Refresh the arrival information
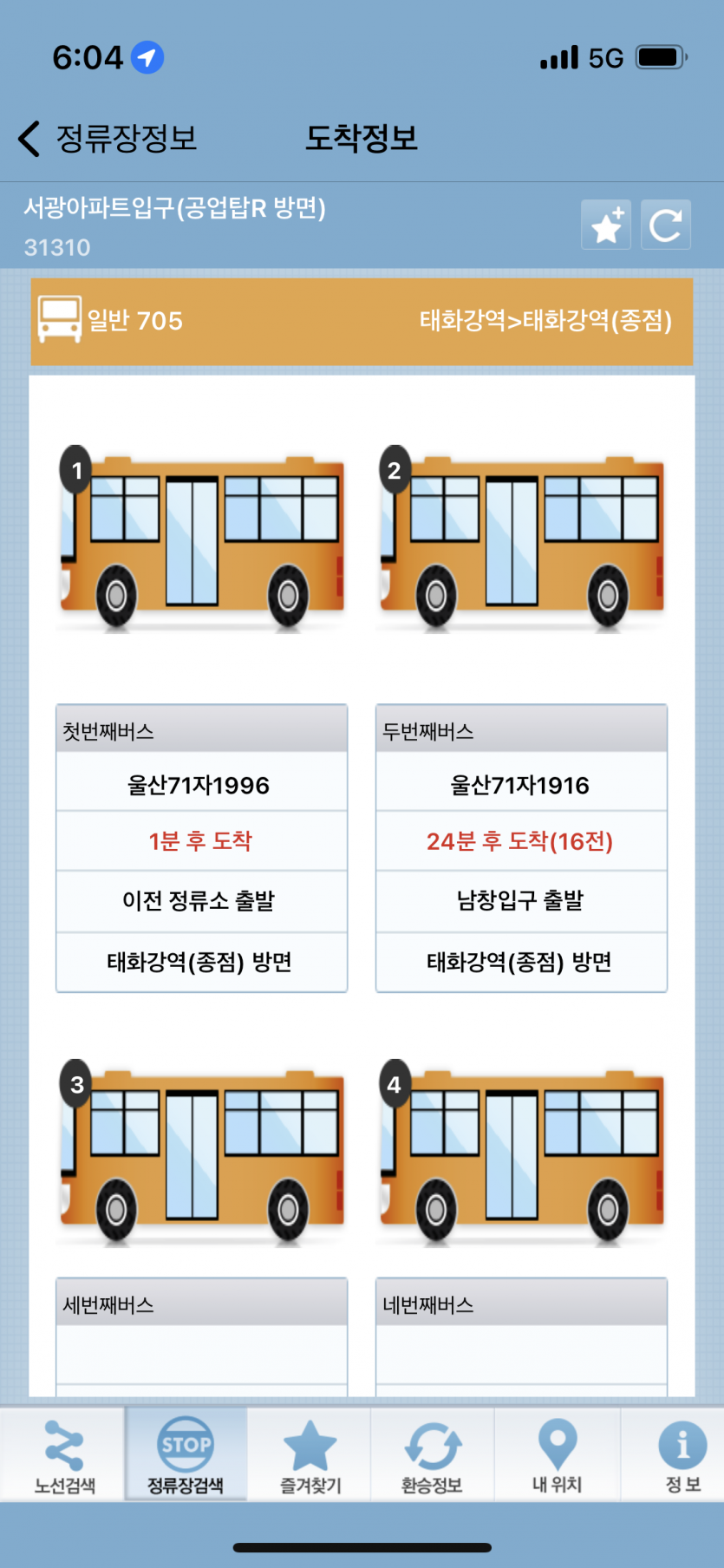 tap(666, 225)
